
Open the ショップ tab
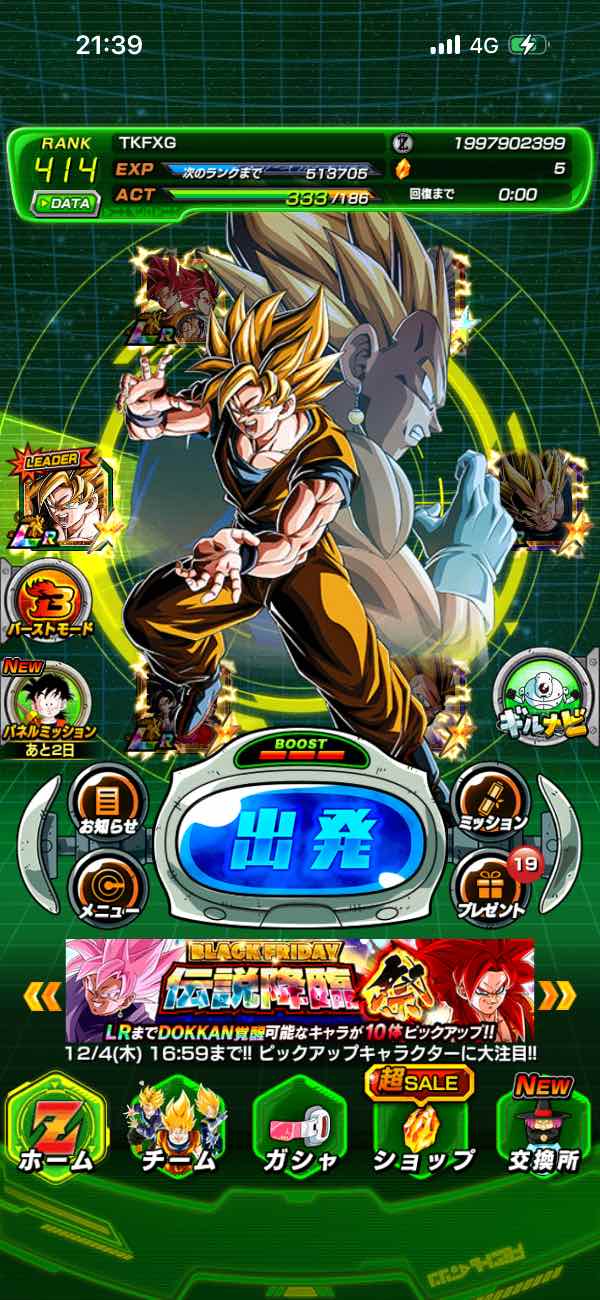pos(422,1128)
